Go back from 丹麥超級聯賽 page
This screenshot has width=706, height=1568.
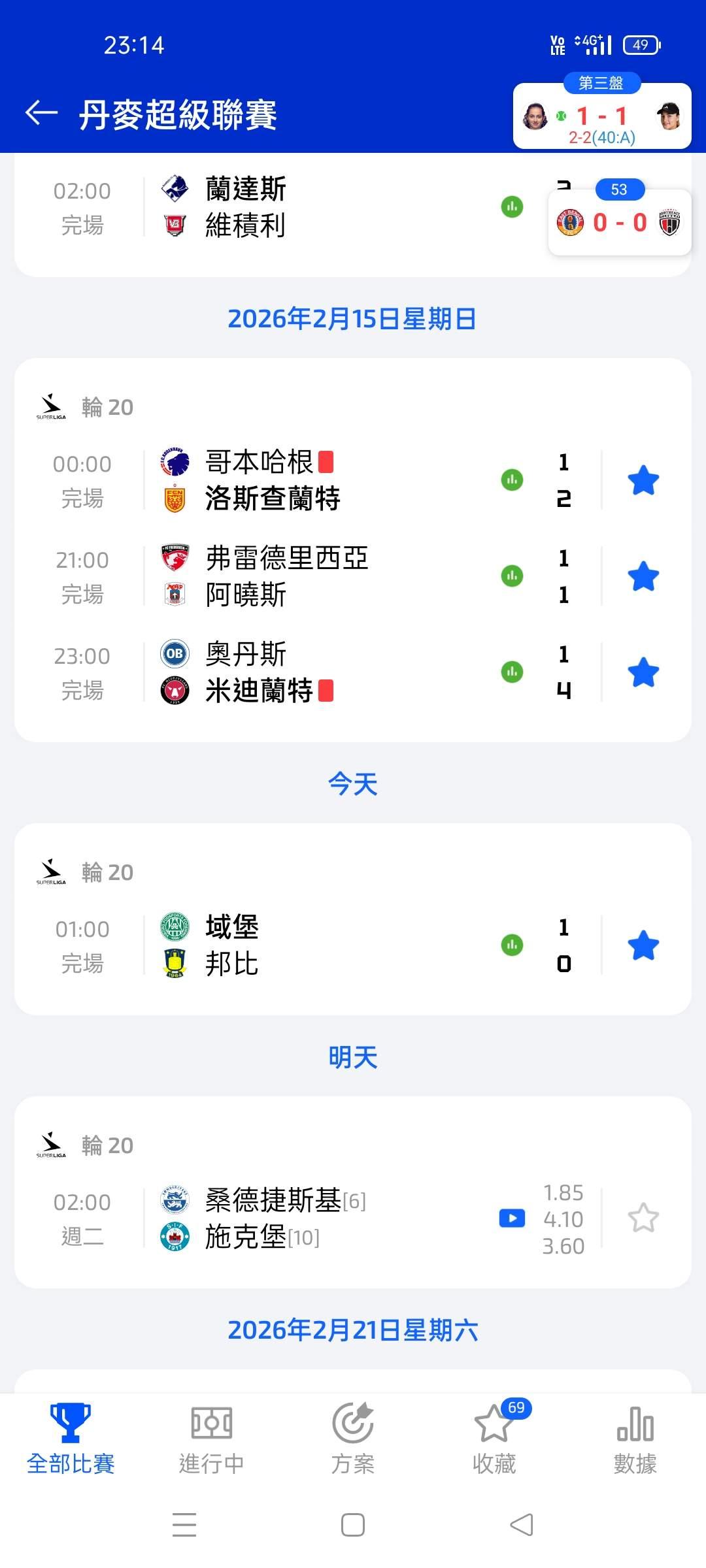[42, 113]
